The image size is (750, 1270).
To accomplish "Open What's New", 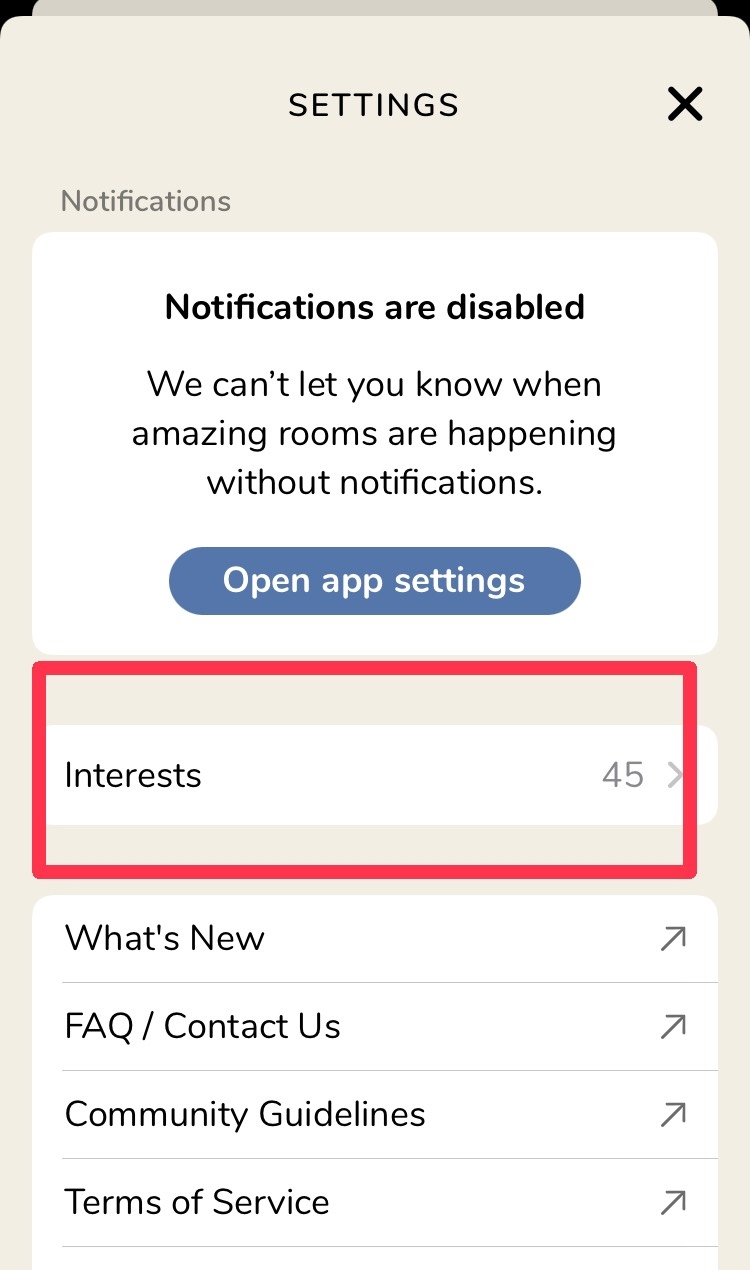I will click(374, 938).
